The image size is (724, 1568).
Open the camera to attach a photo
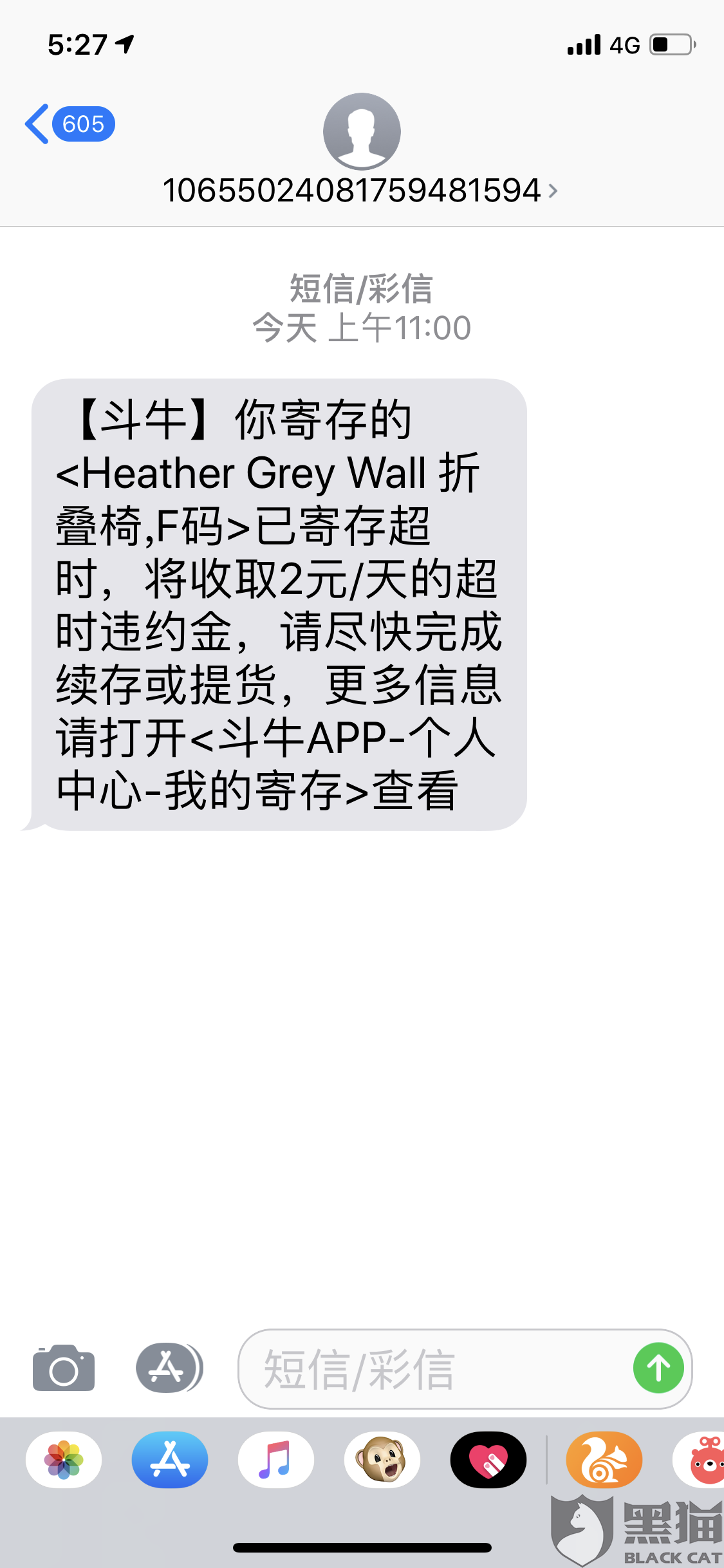[64, 1368]
